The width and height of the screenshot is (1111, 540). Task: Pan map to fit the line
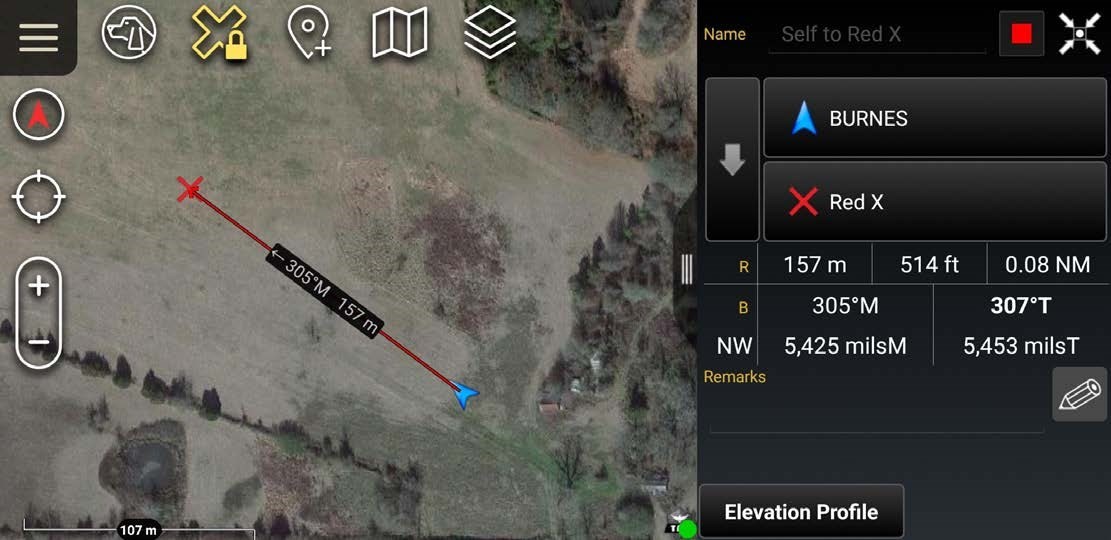pyautogui.click(x=1081, y=34)
